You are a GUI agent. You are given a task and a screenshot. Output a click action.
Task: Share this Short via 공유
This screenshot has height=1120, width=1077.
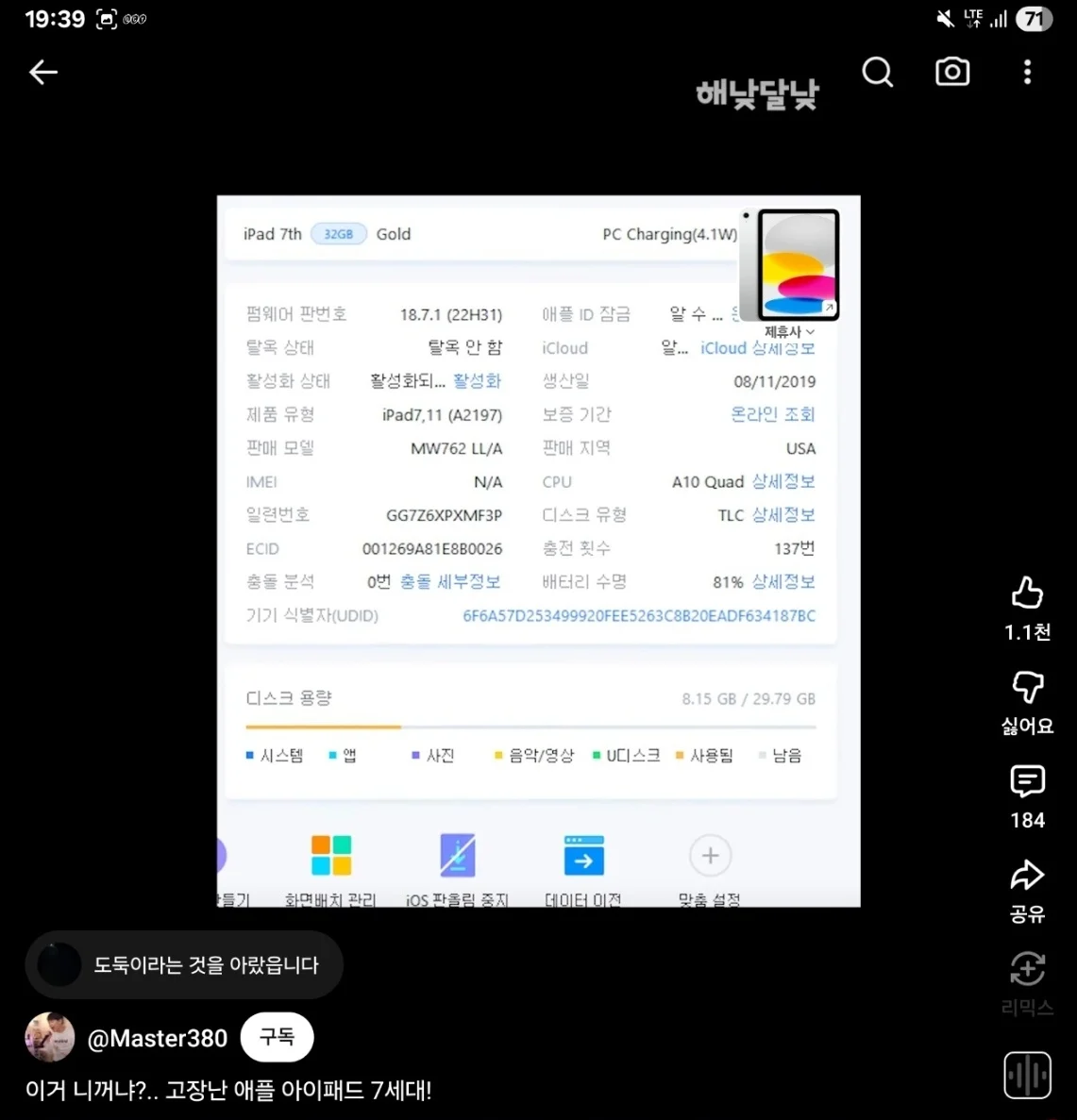tap(1027, 877)
